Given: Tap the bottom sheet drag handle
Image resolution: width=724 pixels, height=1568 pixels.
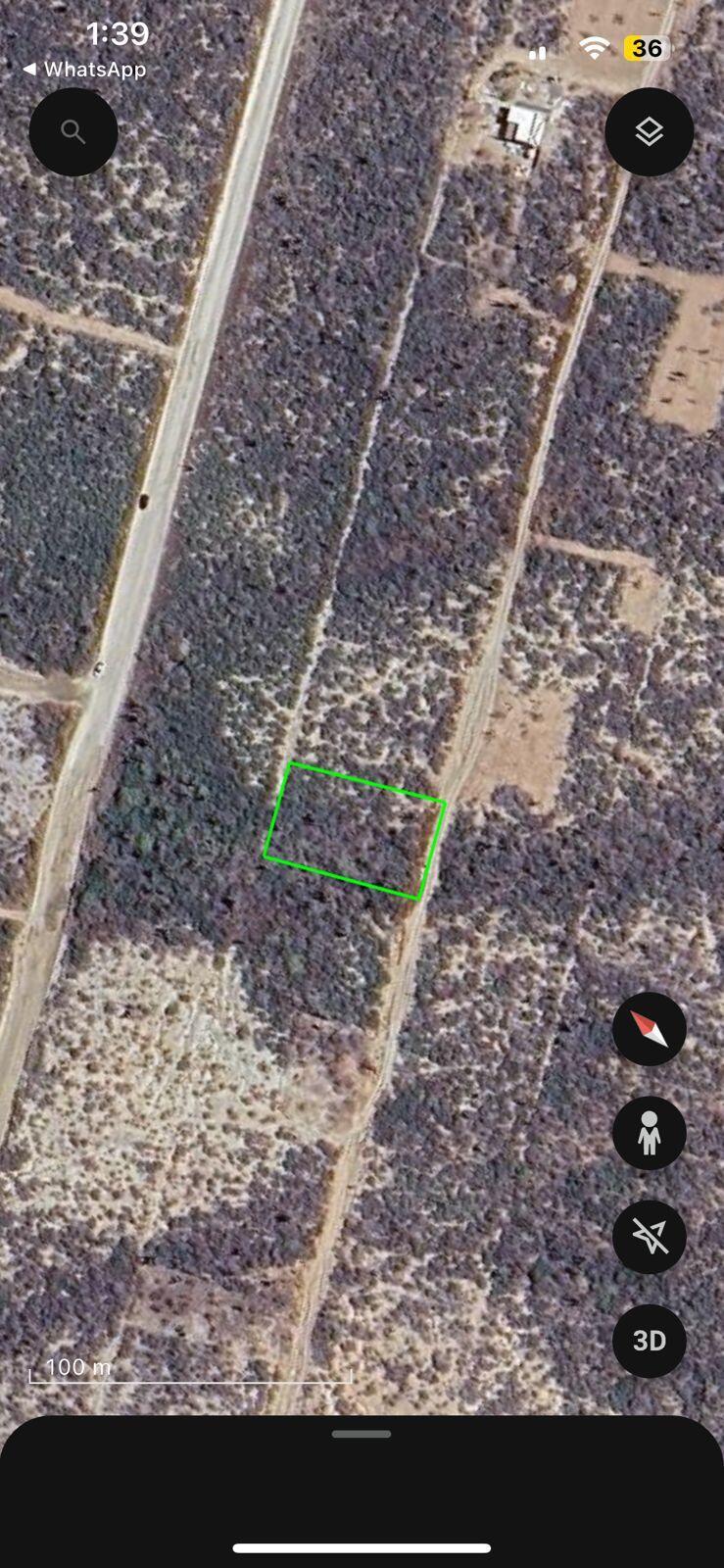Looking at the screenshot, I should click(x=362, y=1434).
